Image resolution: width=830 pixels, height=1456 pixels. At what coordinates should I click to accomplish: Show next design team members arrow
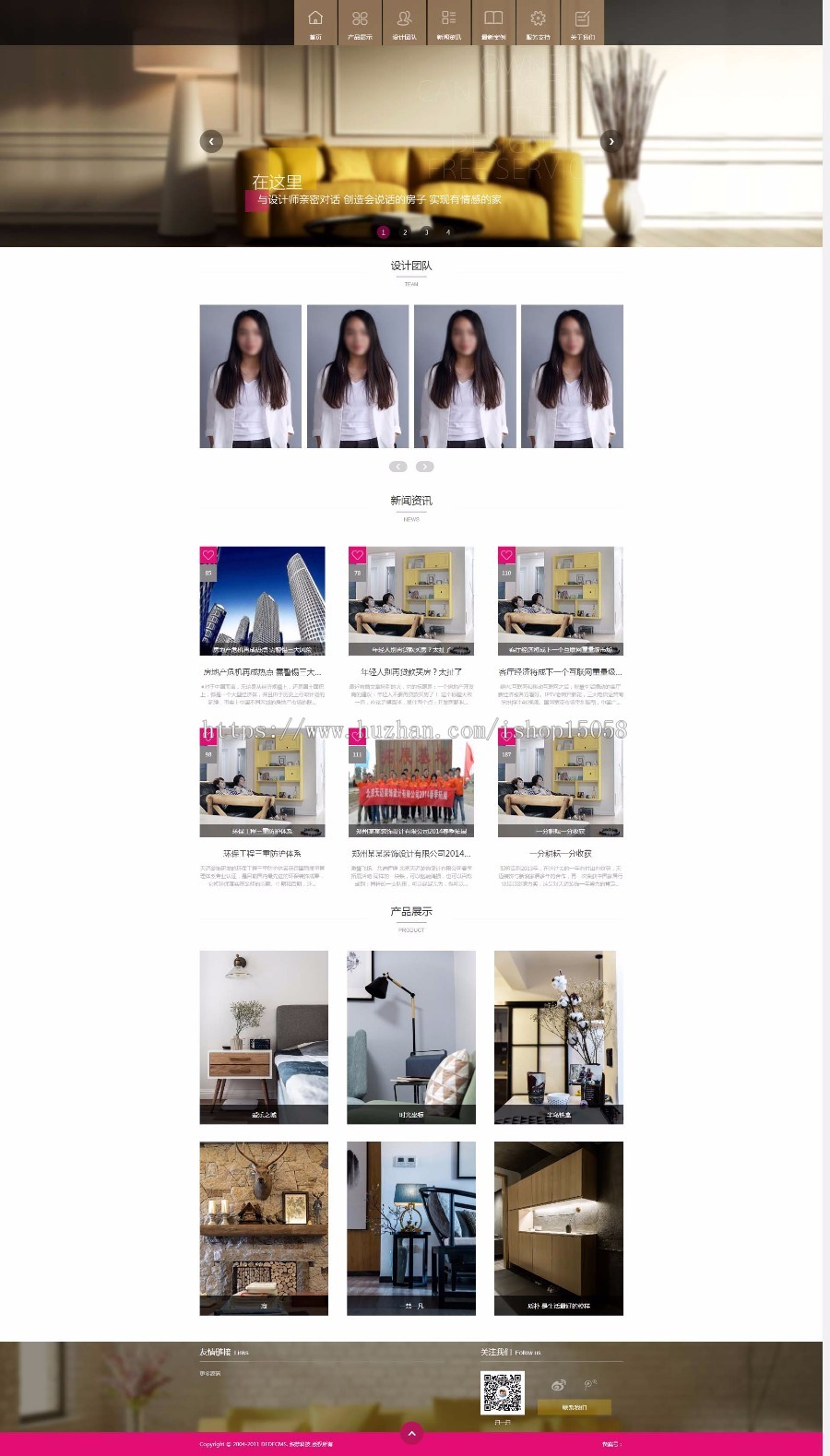pyautogui.click(x=424, y=467)
